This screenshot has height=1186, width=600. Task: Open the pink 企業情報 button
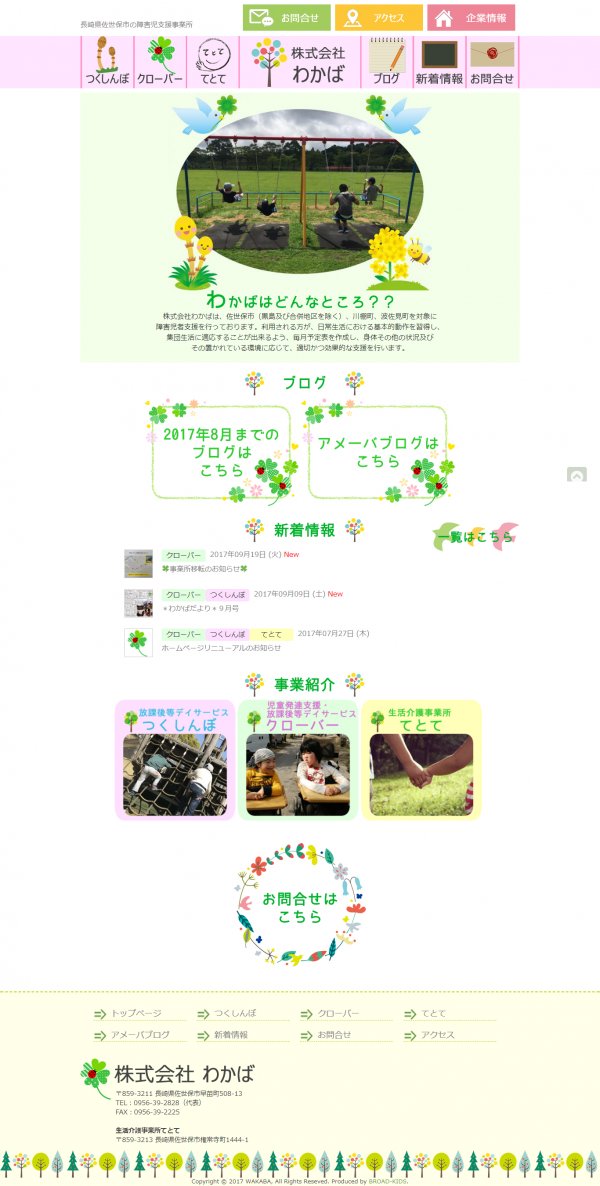[471, 17]
